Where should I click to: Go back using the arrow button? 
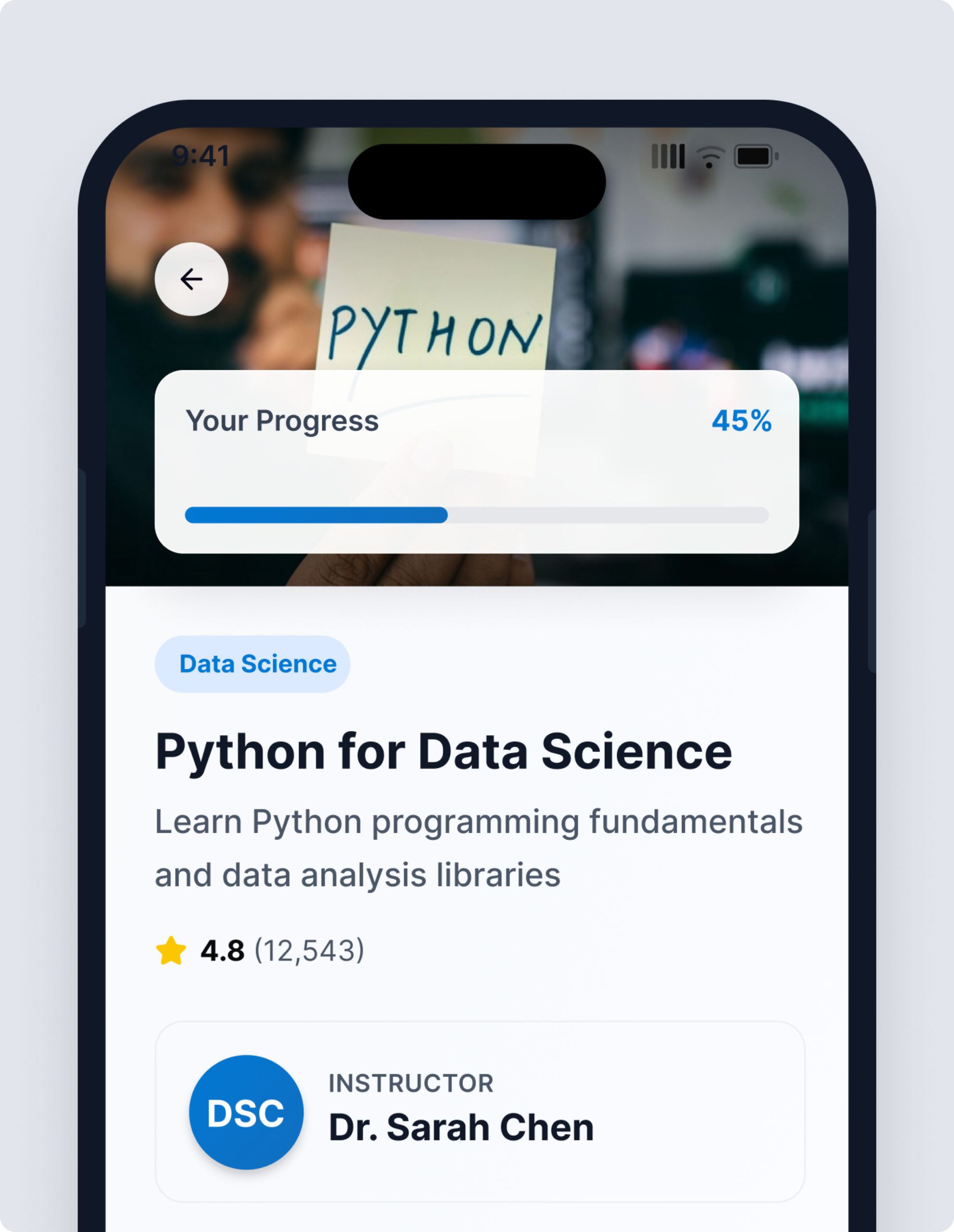(191, 279)
